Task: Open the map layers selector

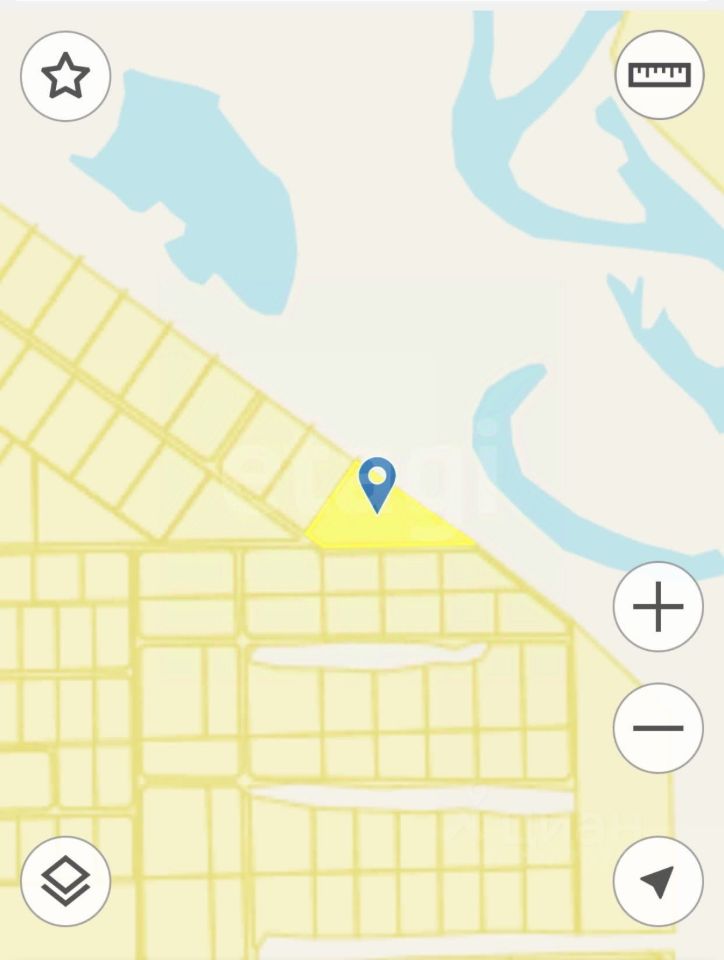Action: pyautogui.click(x=66, y=881)
